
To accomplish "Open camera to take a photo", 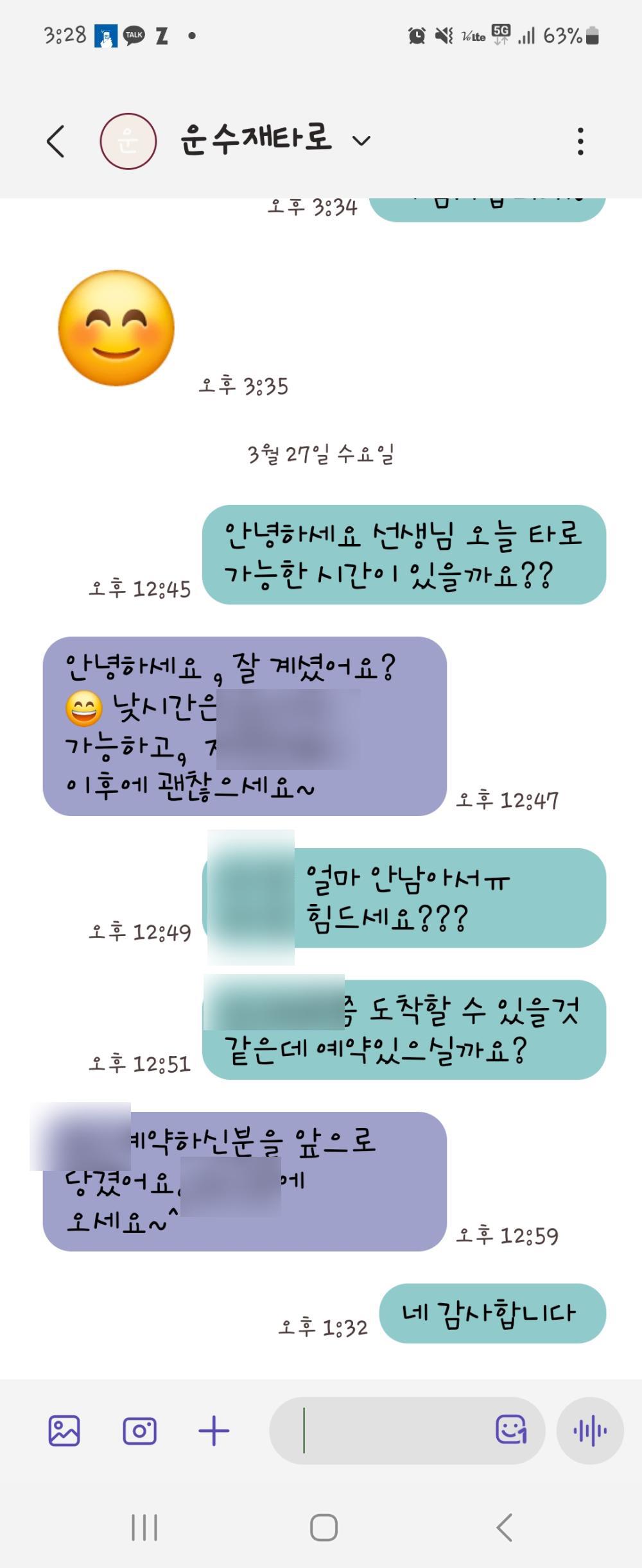I will click(x=139, y=1430).
